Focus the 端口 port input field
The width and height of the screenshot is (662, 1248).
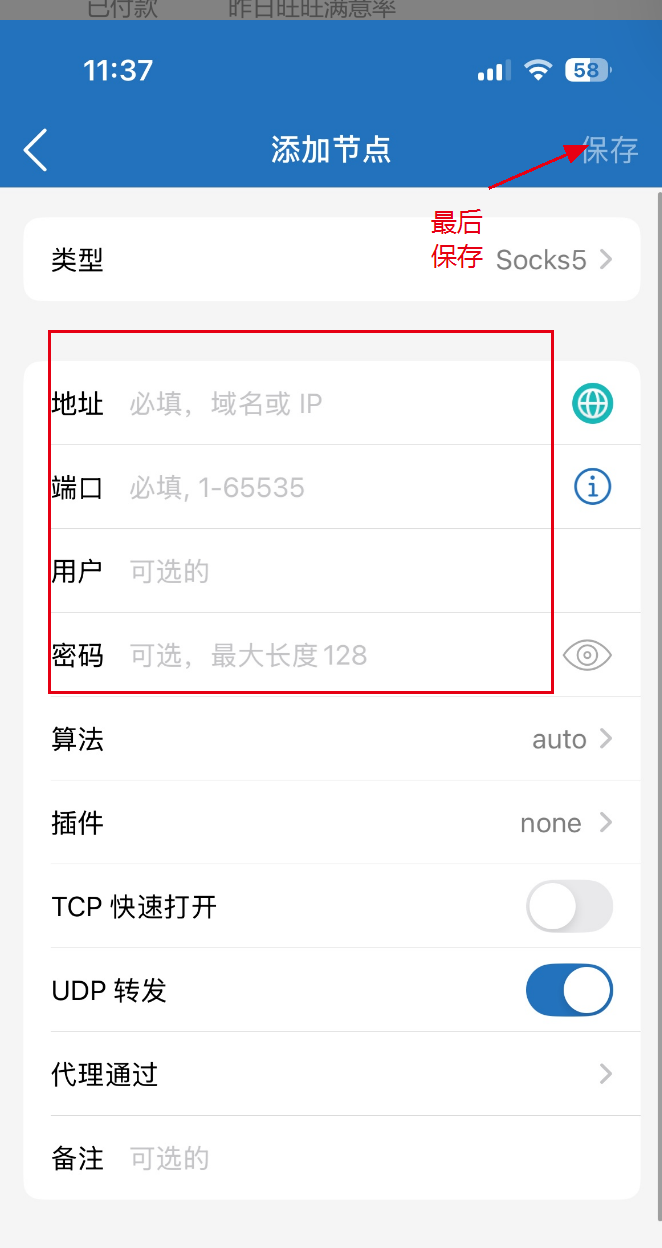[x=330, y=488]
